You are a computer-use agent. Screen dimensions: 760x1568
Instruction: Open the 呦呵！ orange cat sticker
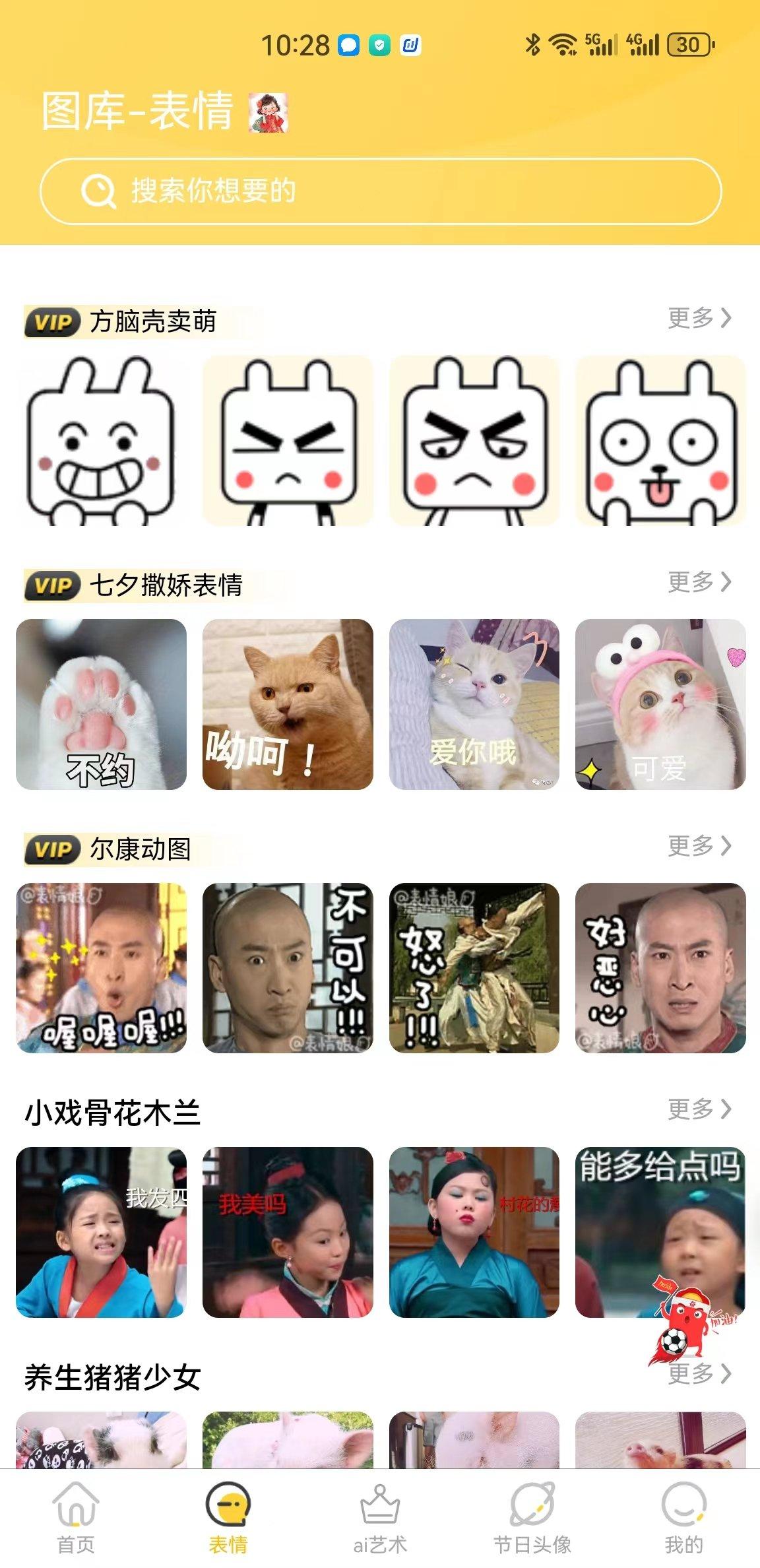(x=288, y=704)
